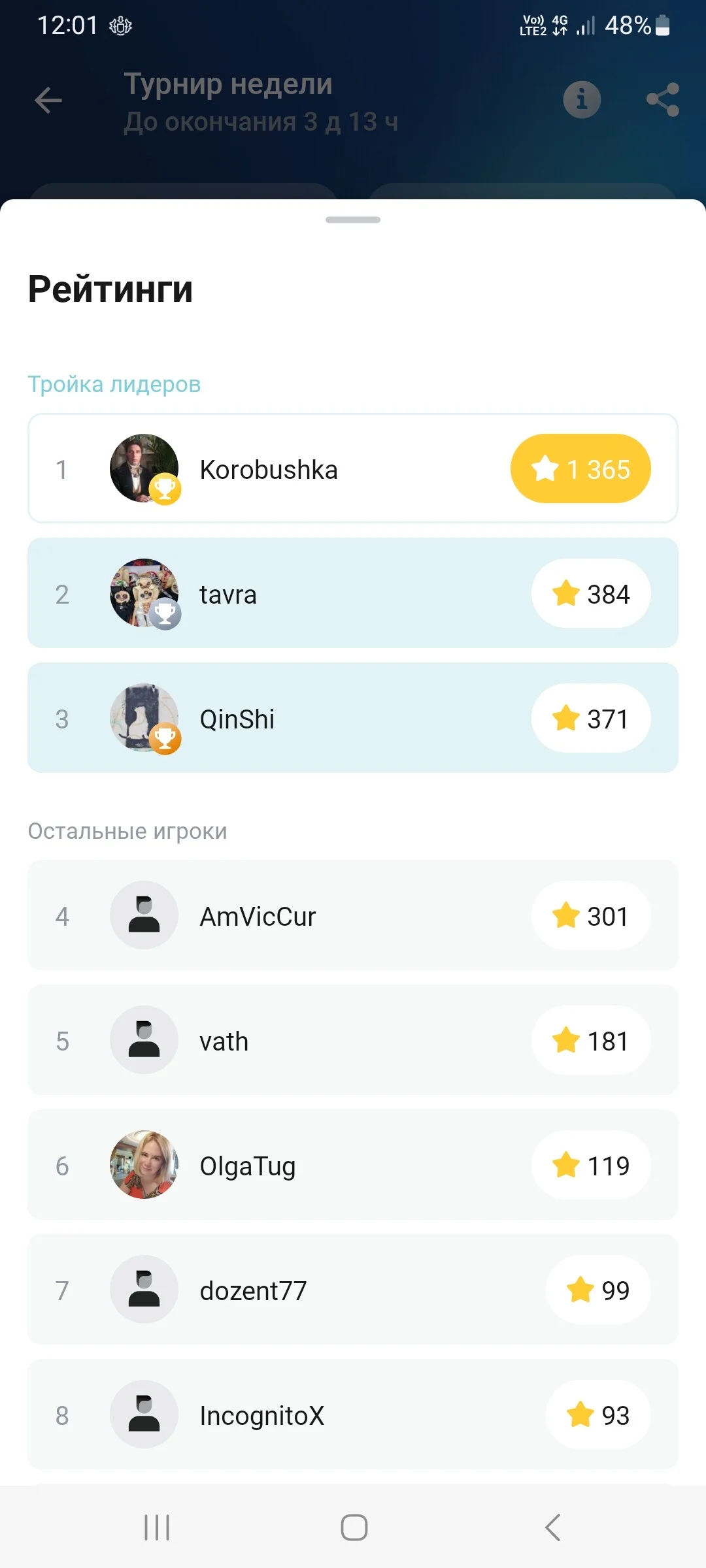Open the tournament info icon
Image resolution: width=706 pixels, height=1568 pixels.
(582, 100)
